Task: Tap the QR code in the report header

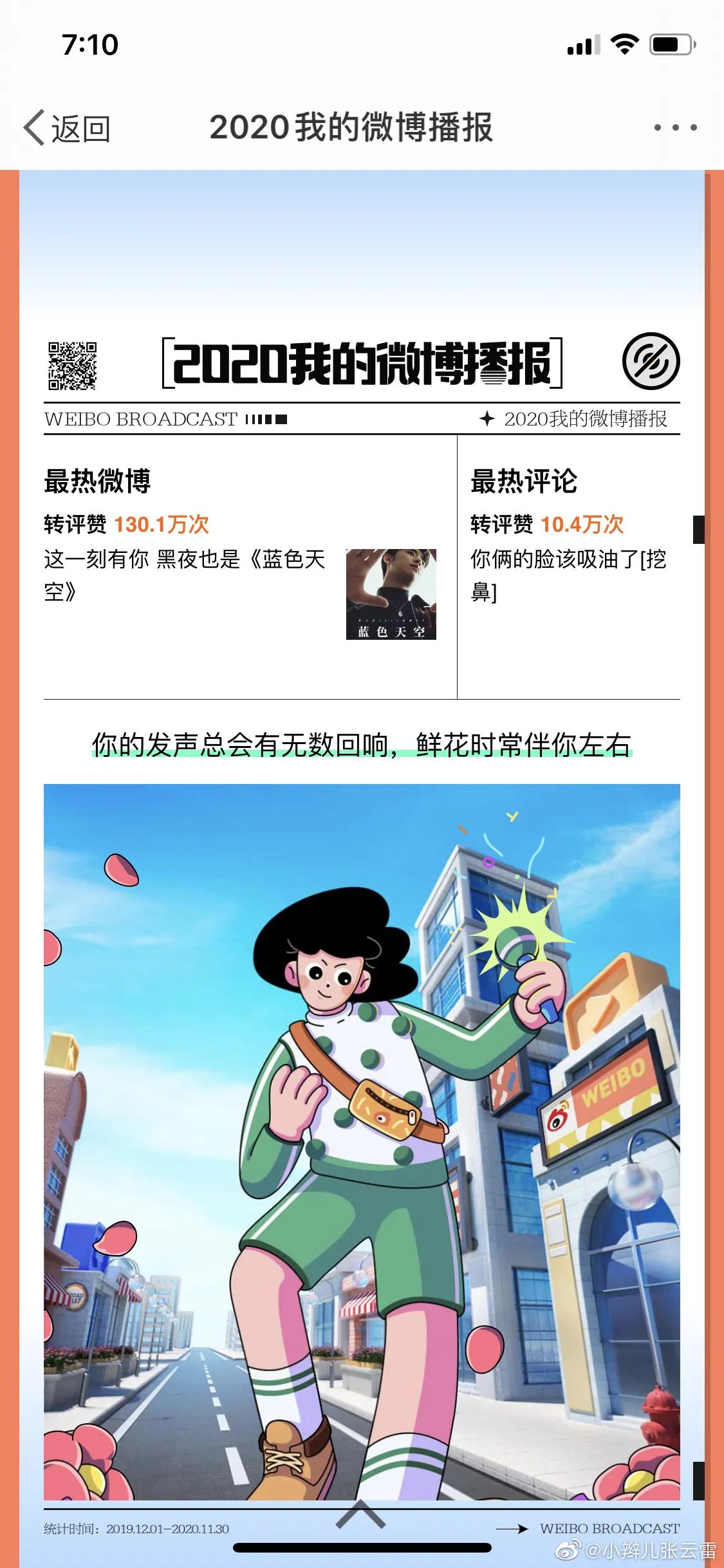Action: point(73,367)
